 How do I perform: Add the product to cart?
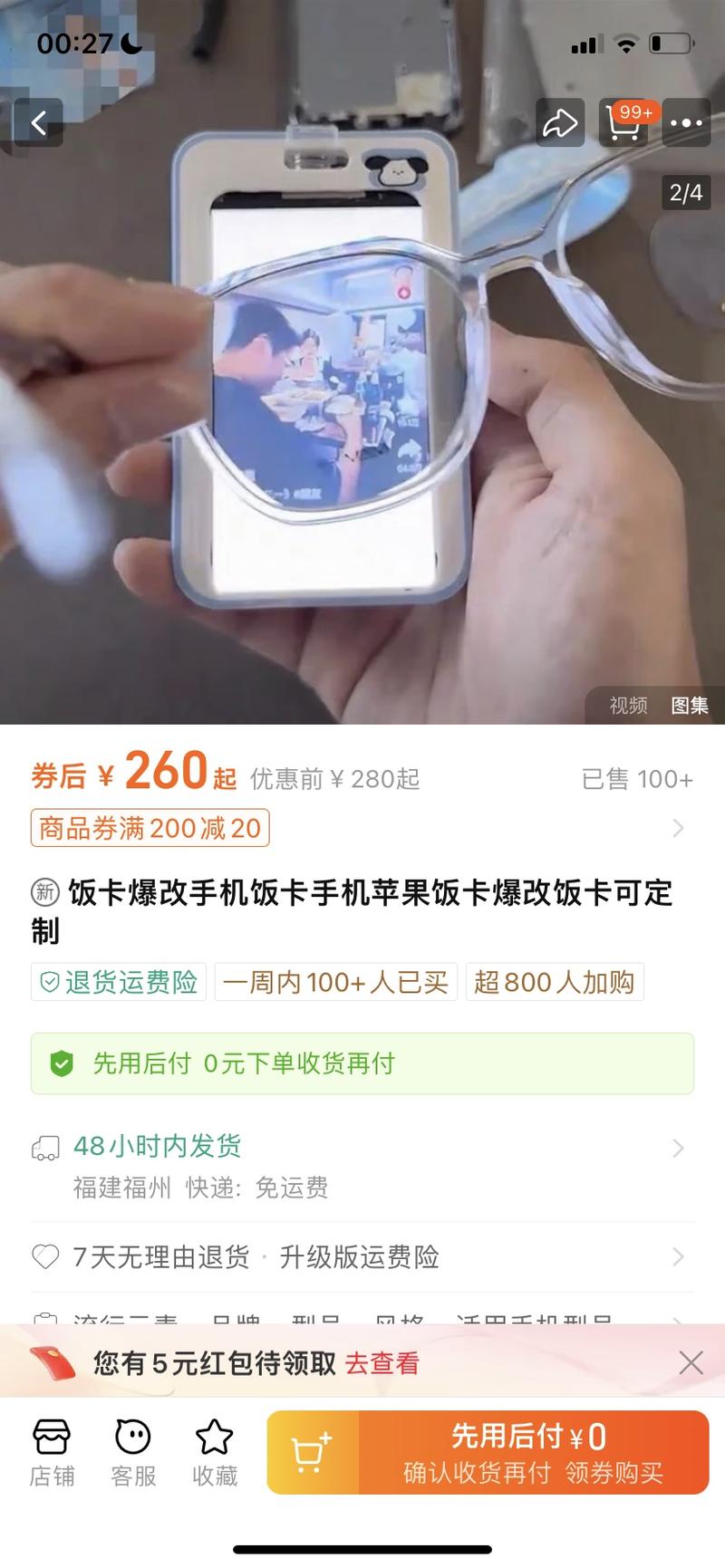pos(313,1452)
